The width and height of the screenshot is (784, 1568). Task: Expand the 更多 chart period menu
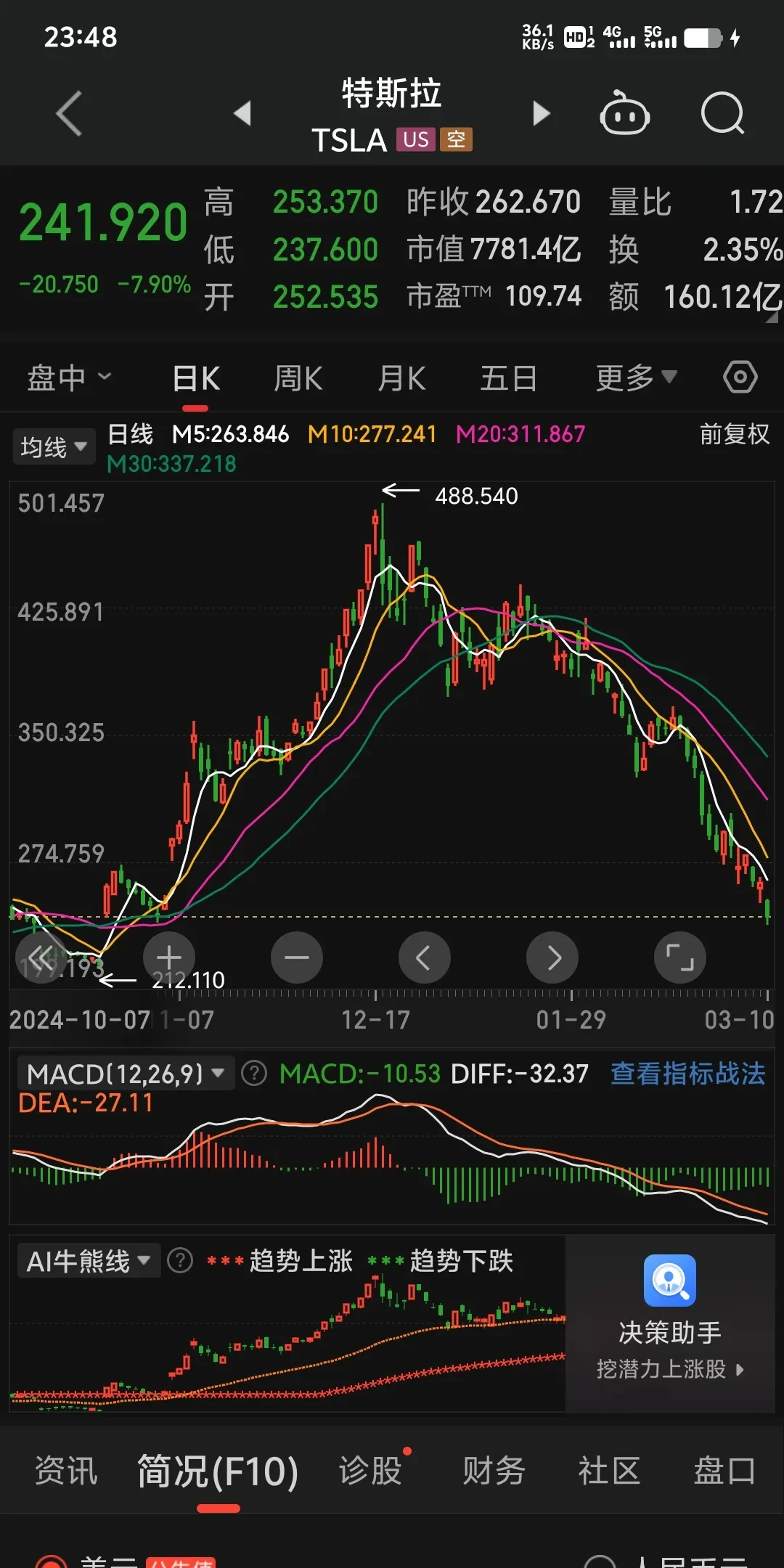point(634,377)
